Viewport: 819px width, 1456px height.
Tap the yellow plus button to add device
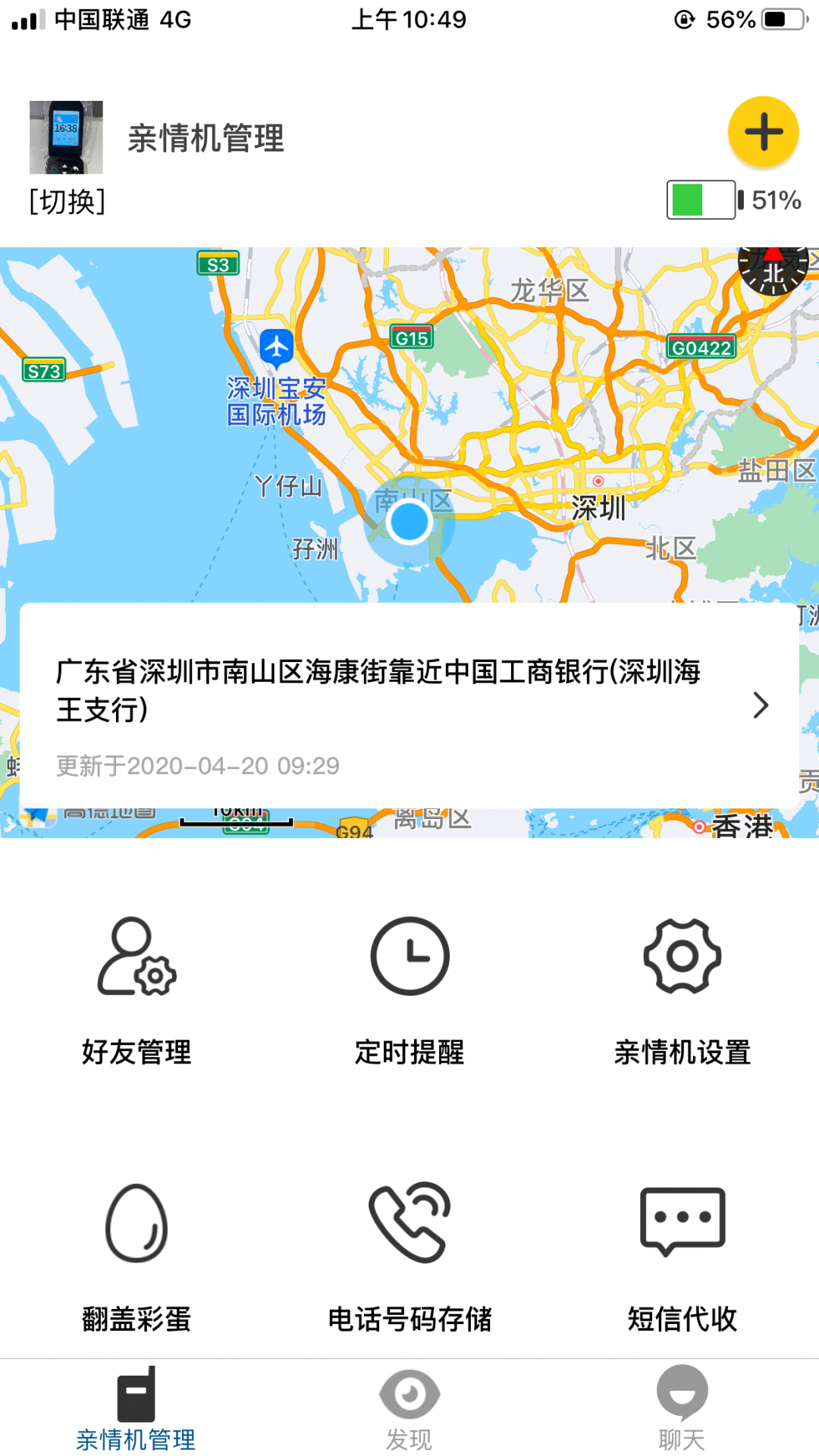click(x=763, y=132)
